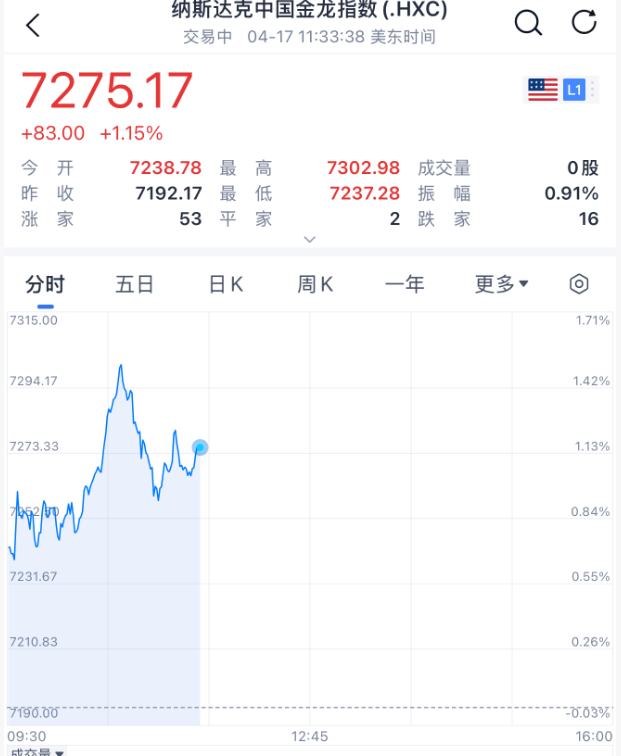Go back using the top-left arrow
The image size is (621, 756).
[x=33, y=25]
